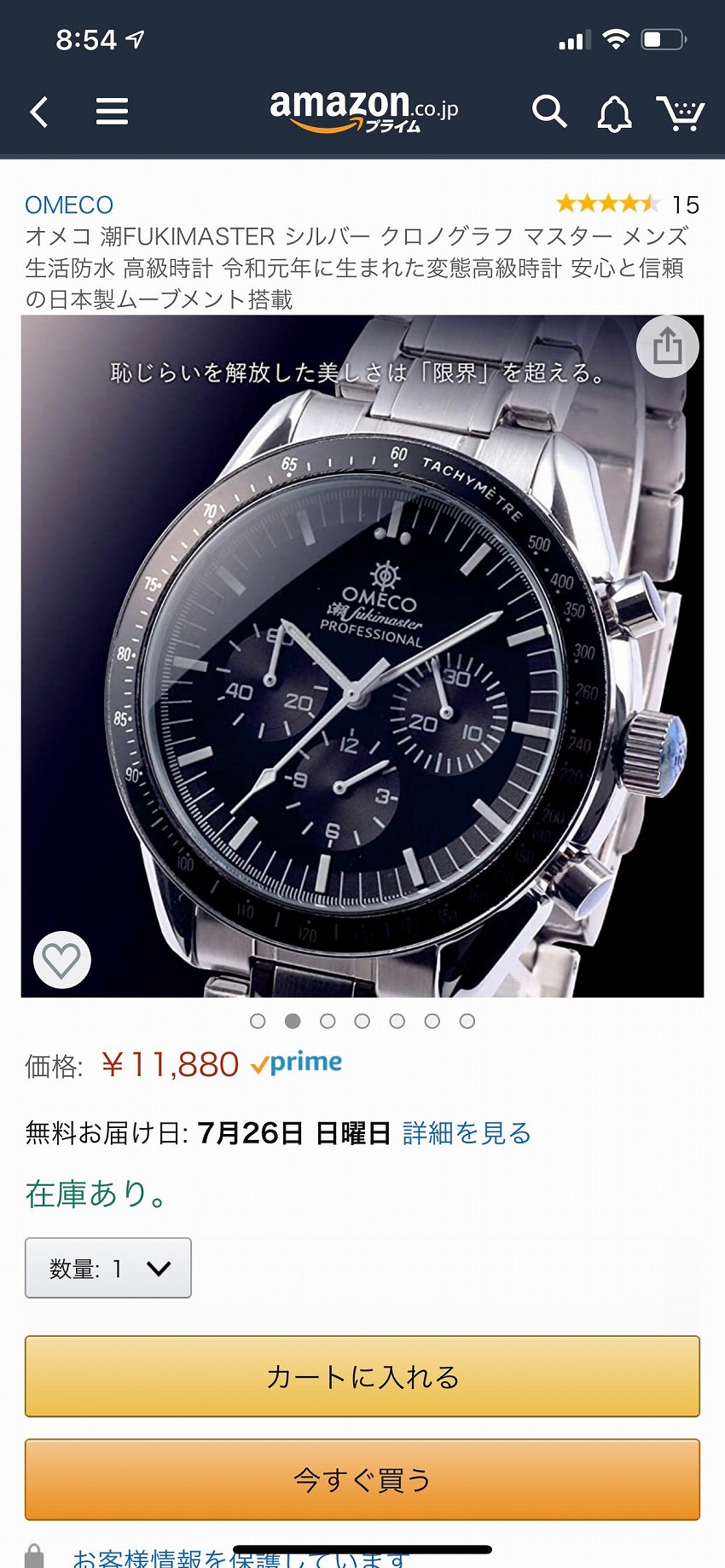
Task: Share this product
Action: click(x=668, y=346)
